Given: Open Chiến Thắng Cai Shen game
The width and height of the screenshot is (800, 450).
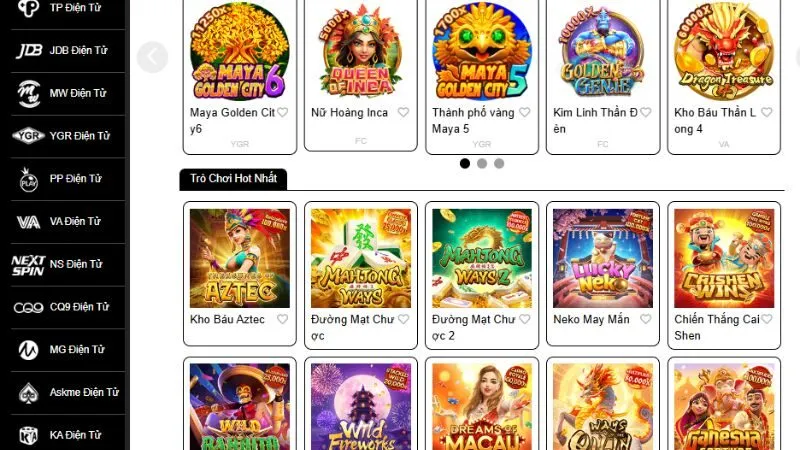Looking at the screenshot, I should point(724,258).
